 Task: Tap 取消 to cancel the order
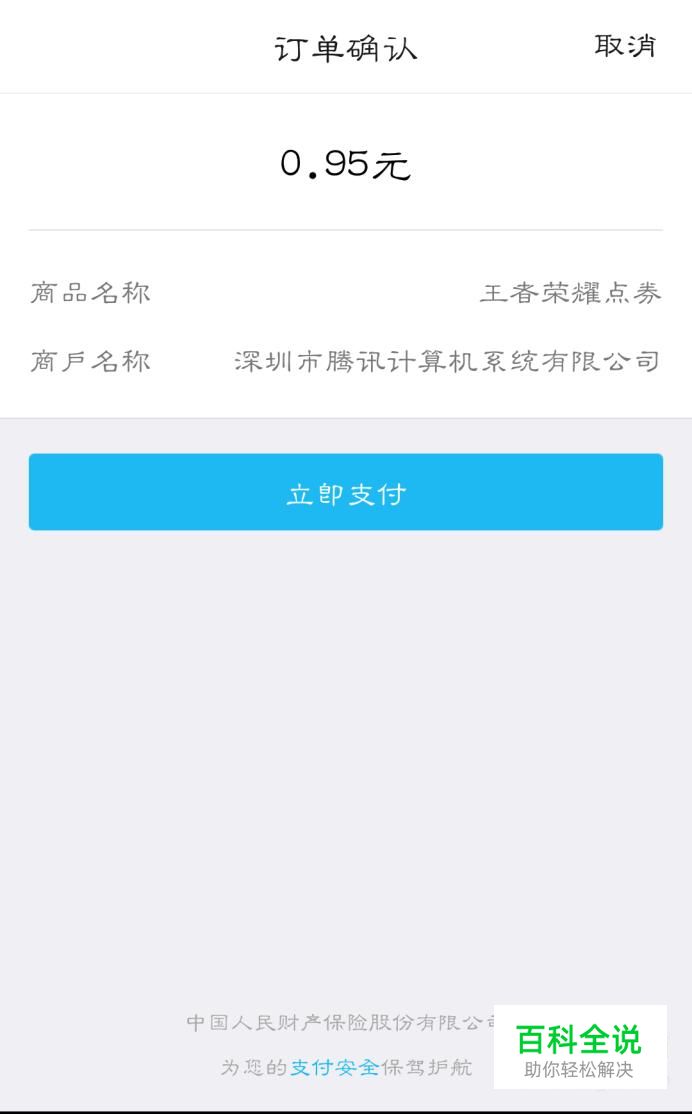pyautogui.click(x=625, y=46)
